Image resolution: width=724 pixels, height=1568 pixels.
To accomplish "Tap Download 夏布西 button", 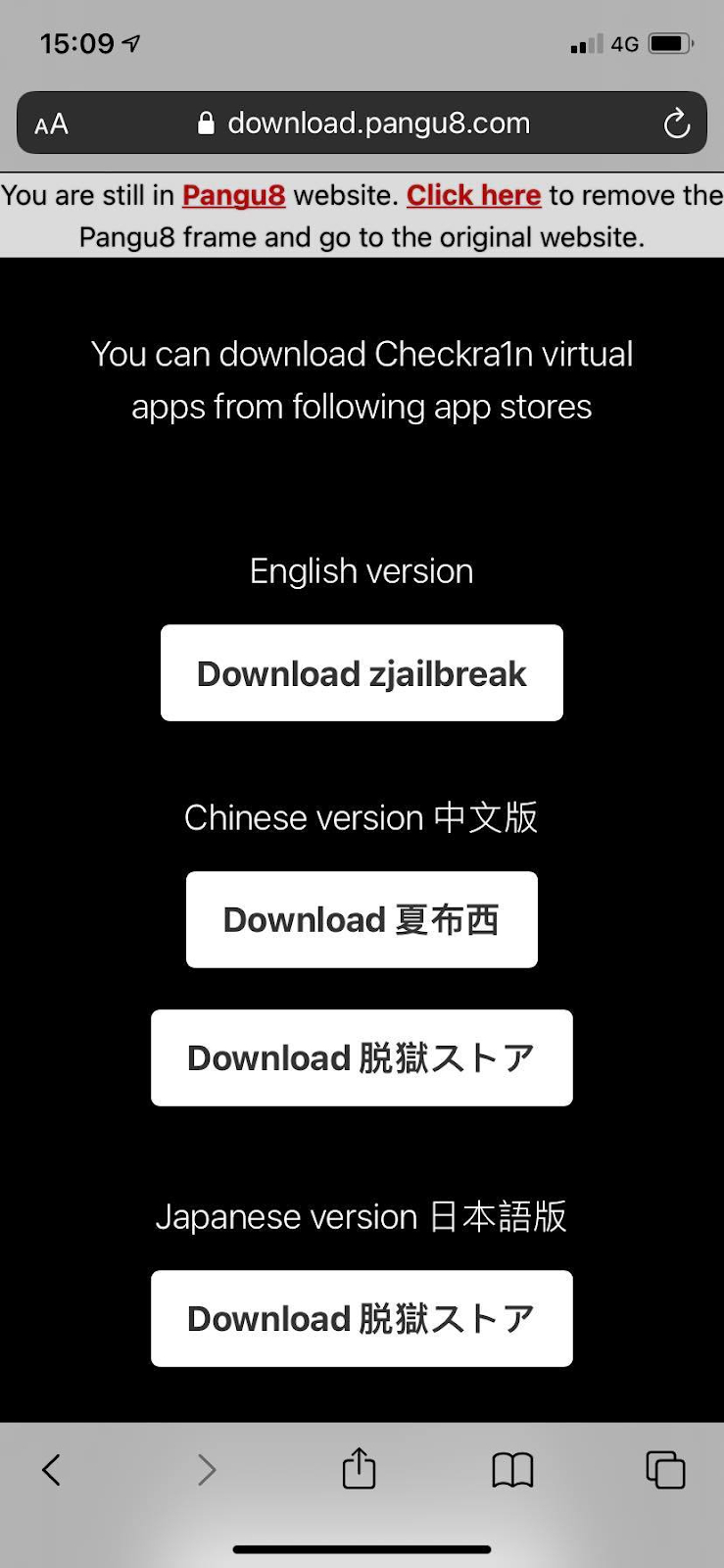I will click(x=362, y=919).
